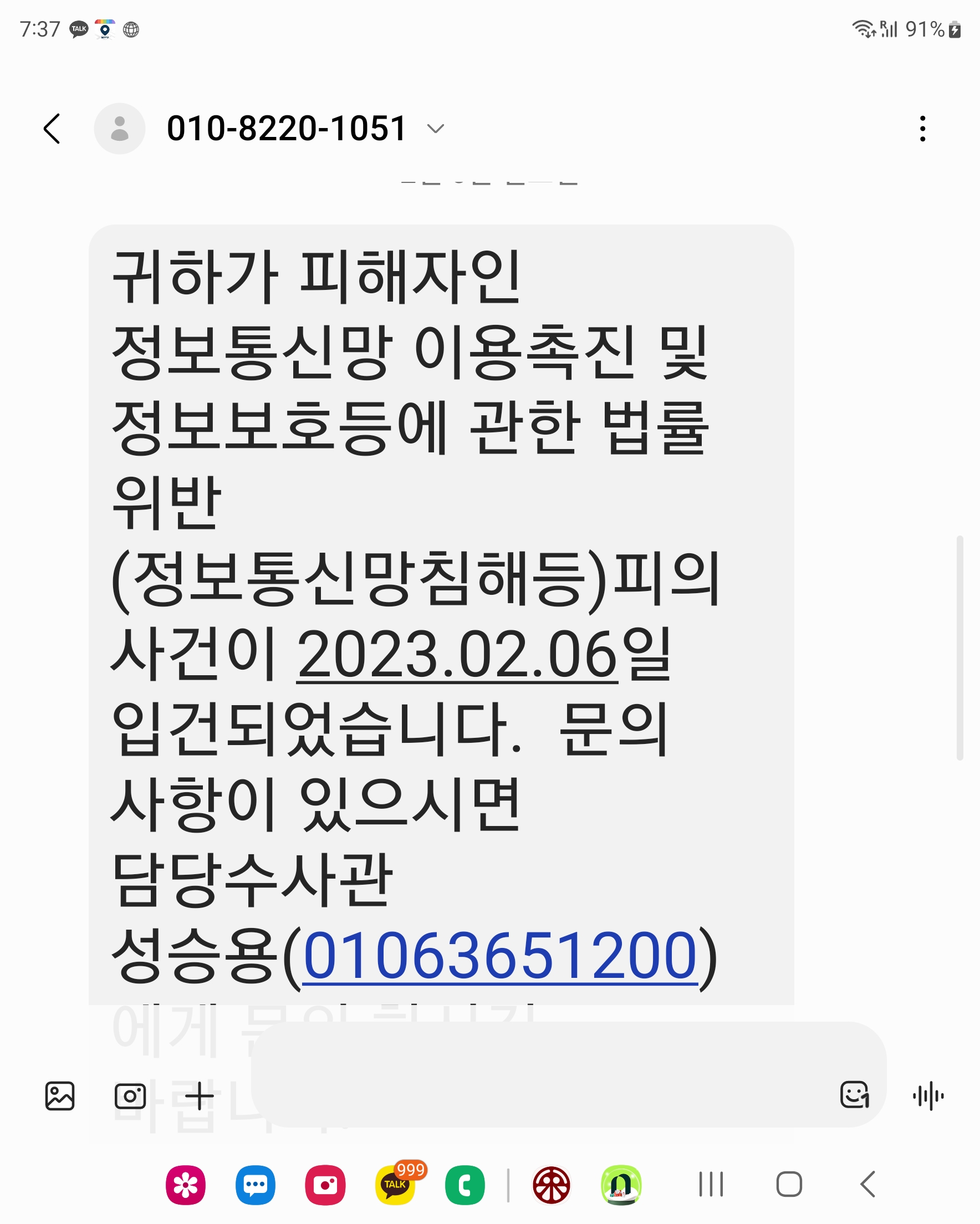Viewport: 980px width, 1224px height.
Task: Go to the home screen
Action: (x=789, y=1184)
